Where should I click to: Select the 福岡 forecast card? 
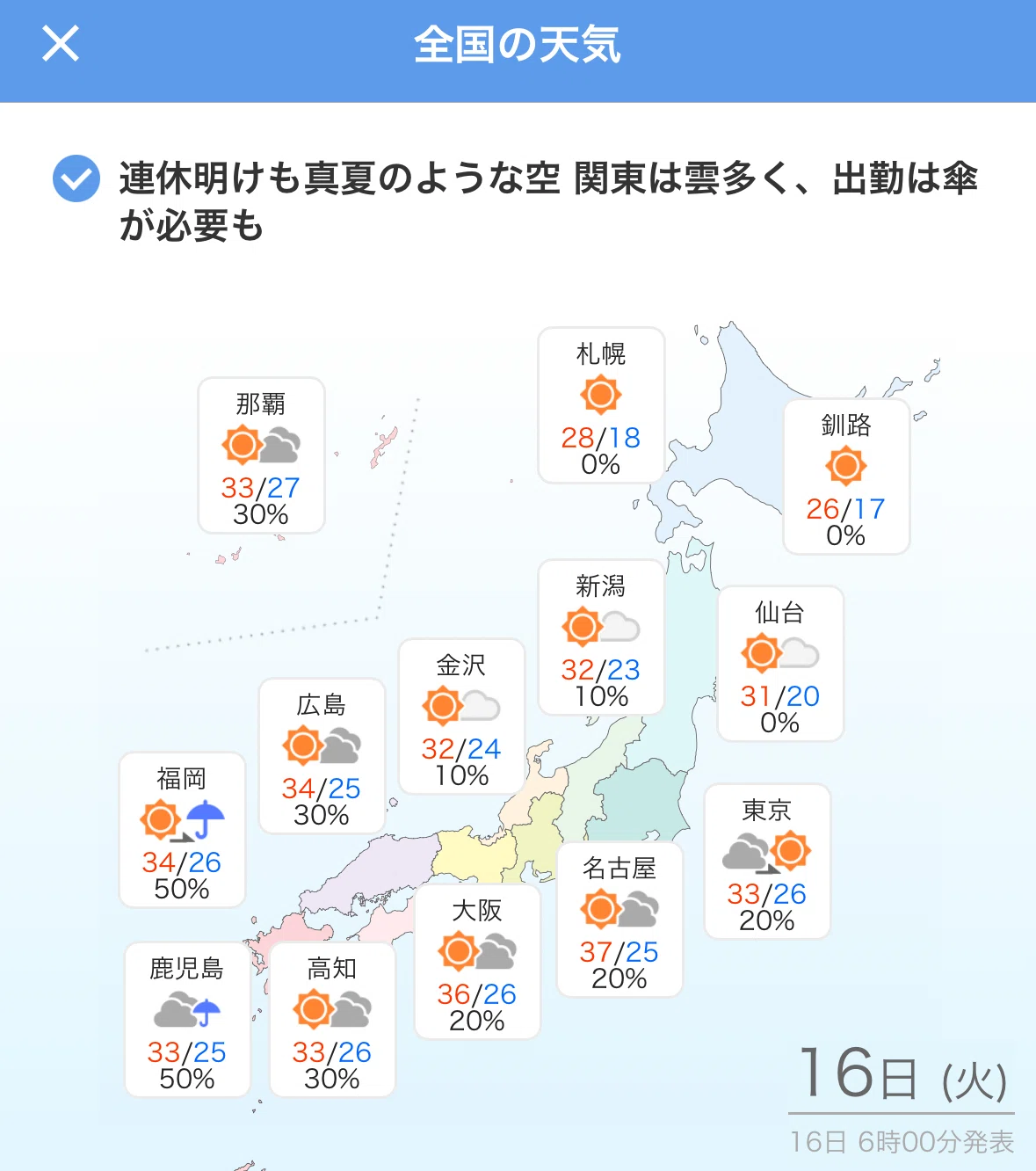(x=182, y=830)
